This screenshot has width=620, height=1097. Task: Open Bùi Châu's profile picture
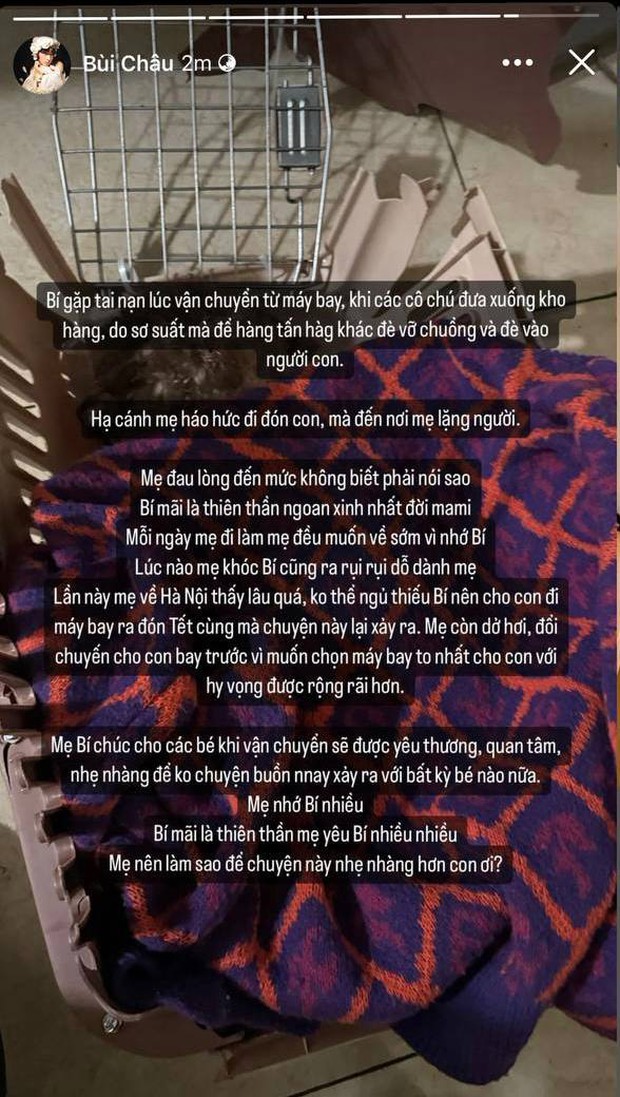point(41,64)
